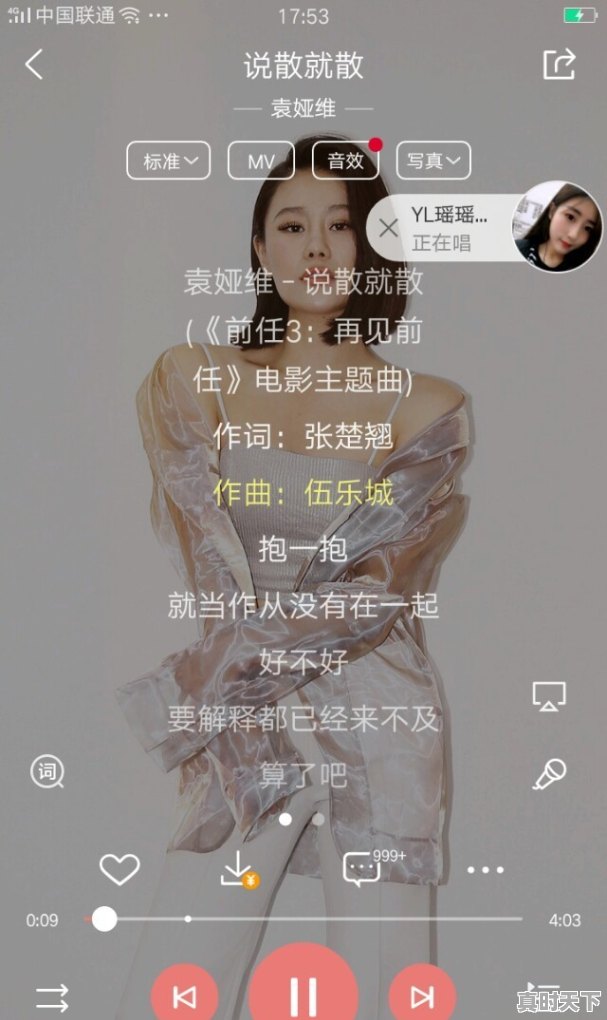Open the karaoke microphone icon

(550, 774)
